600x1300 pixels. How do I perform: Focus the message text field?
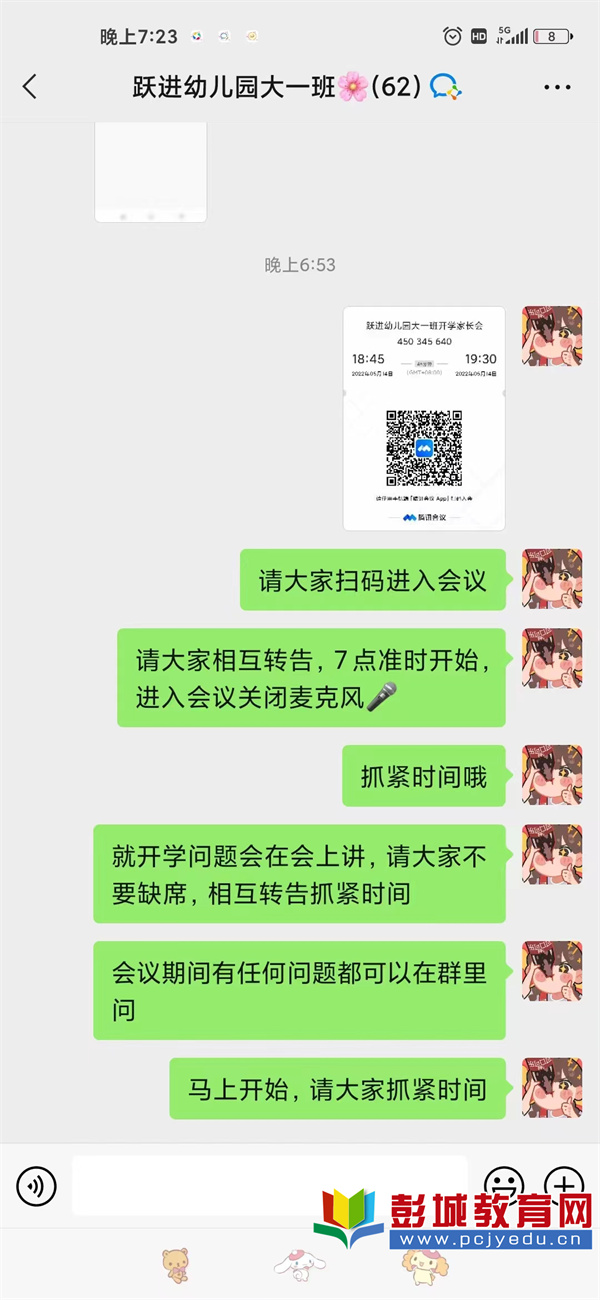coord(270,1186)
